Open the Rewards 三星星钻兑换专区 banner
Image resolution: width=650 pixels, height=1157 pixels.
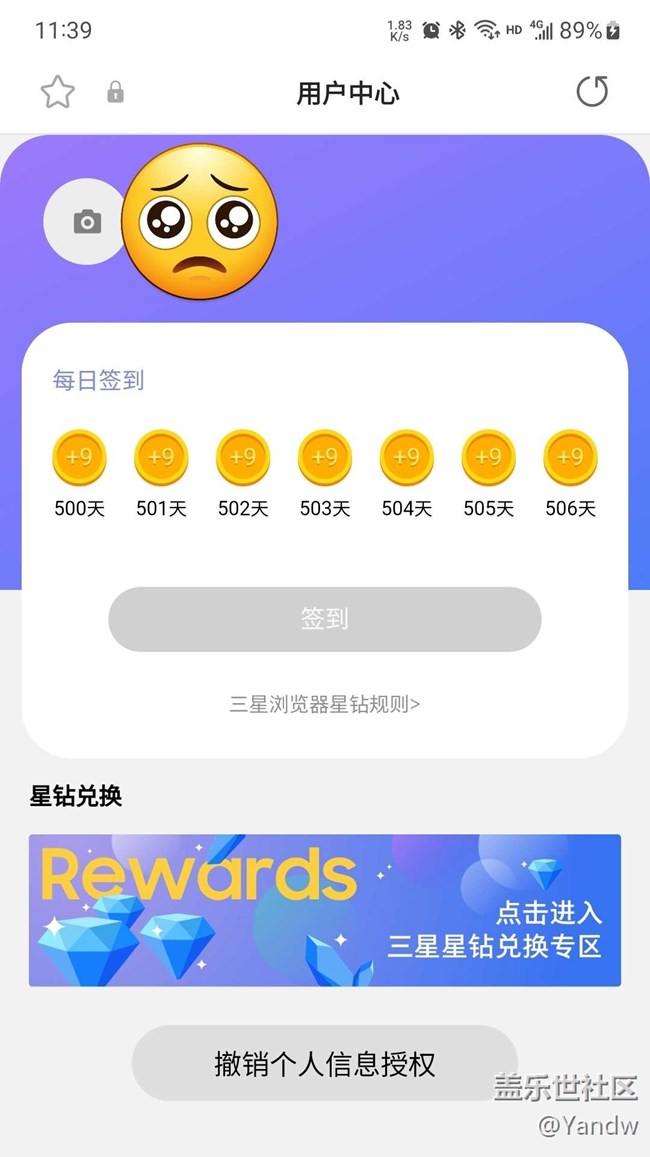click(325, 910)
